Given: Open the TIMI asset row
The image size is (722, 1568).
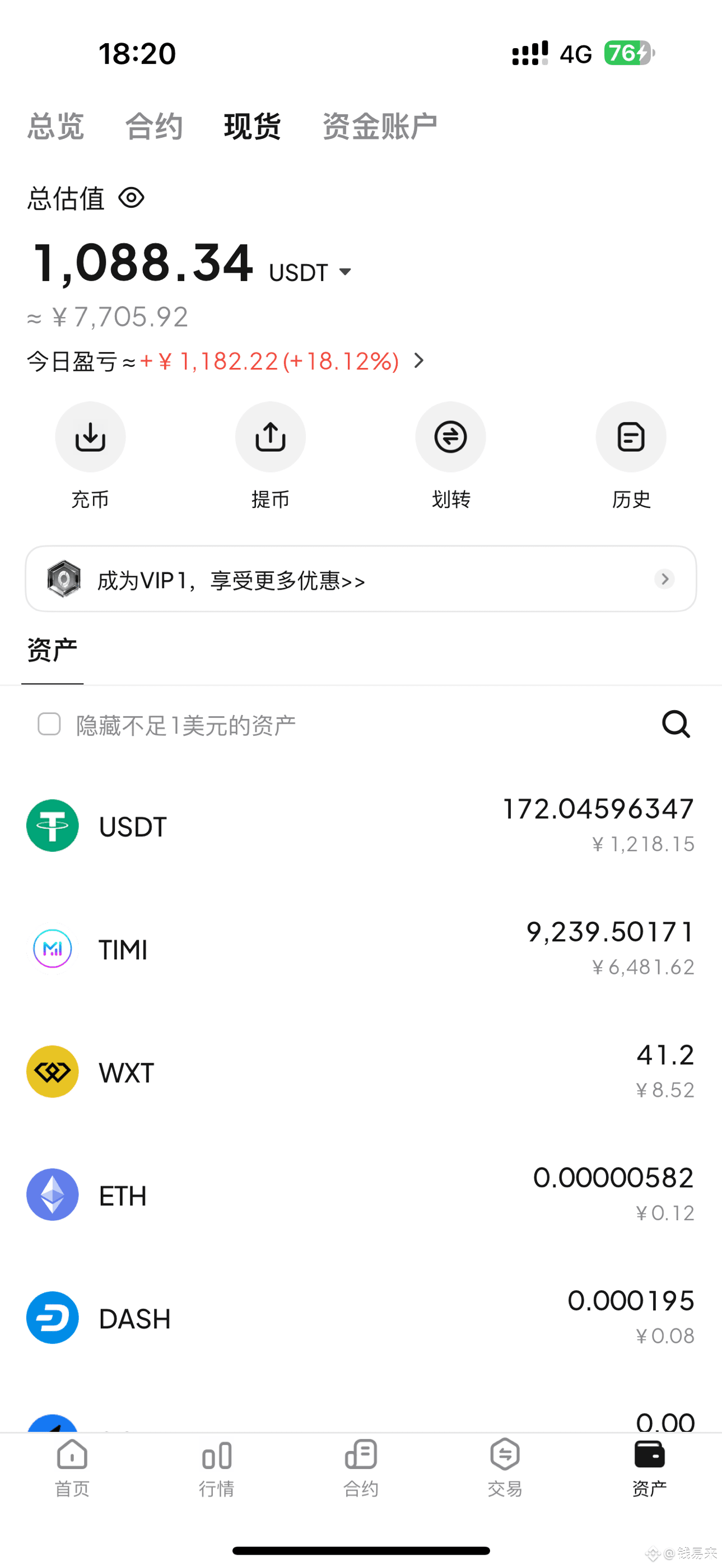Looking at the screenshot, I should click(x=360, y=949).
